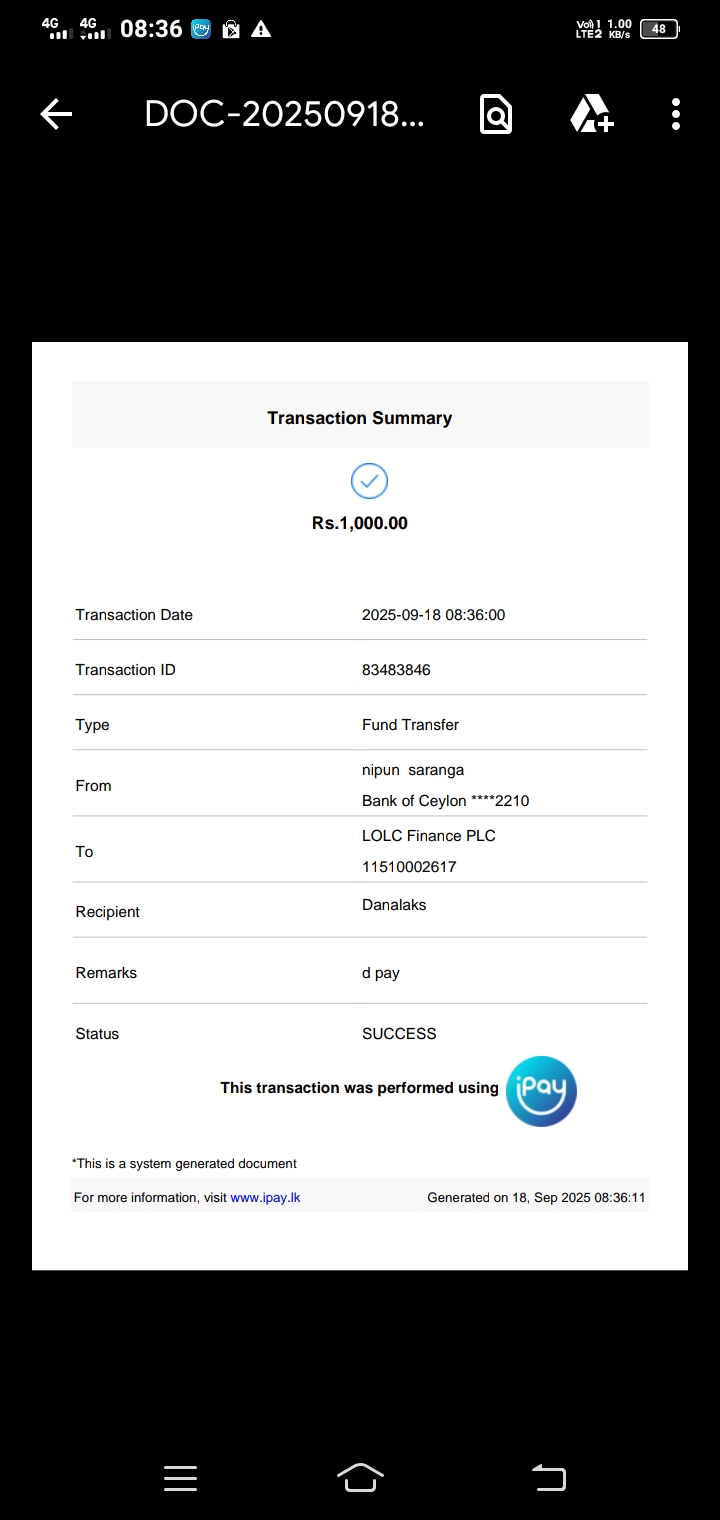Go back from the document viewer
This screenshot has height=1520, width=720.
pyautogui.click(x=56, y=114)
